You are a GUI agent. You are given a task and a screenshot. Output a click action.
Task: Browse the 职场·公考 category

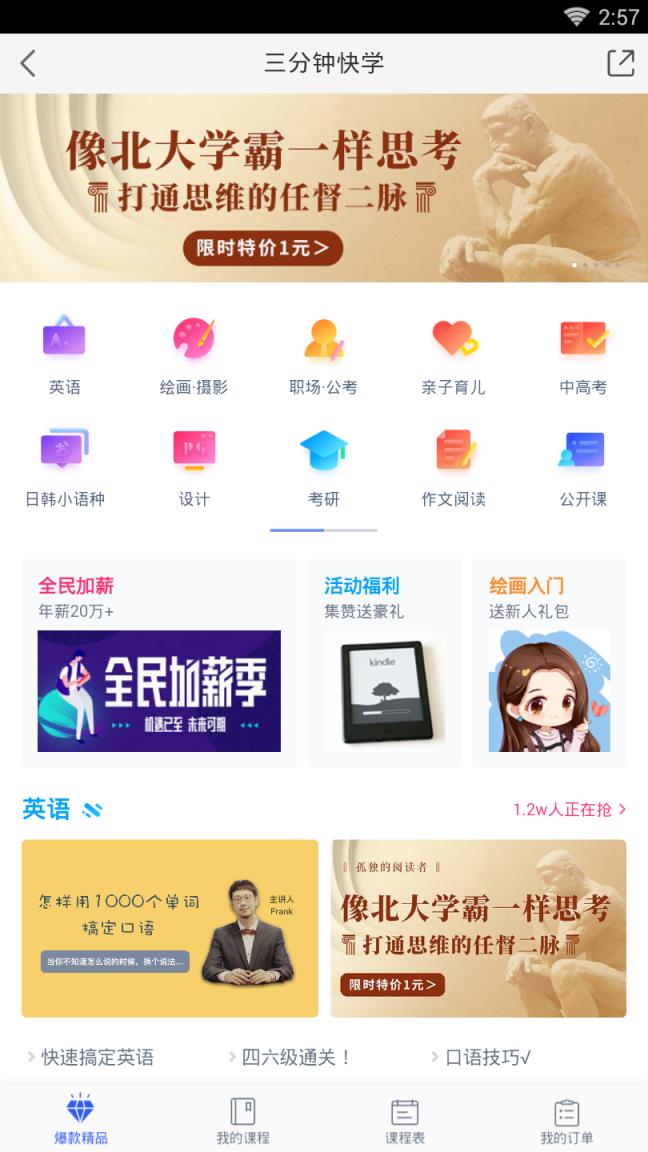(323, 355)
